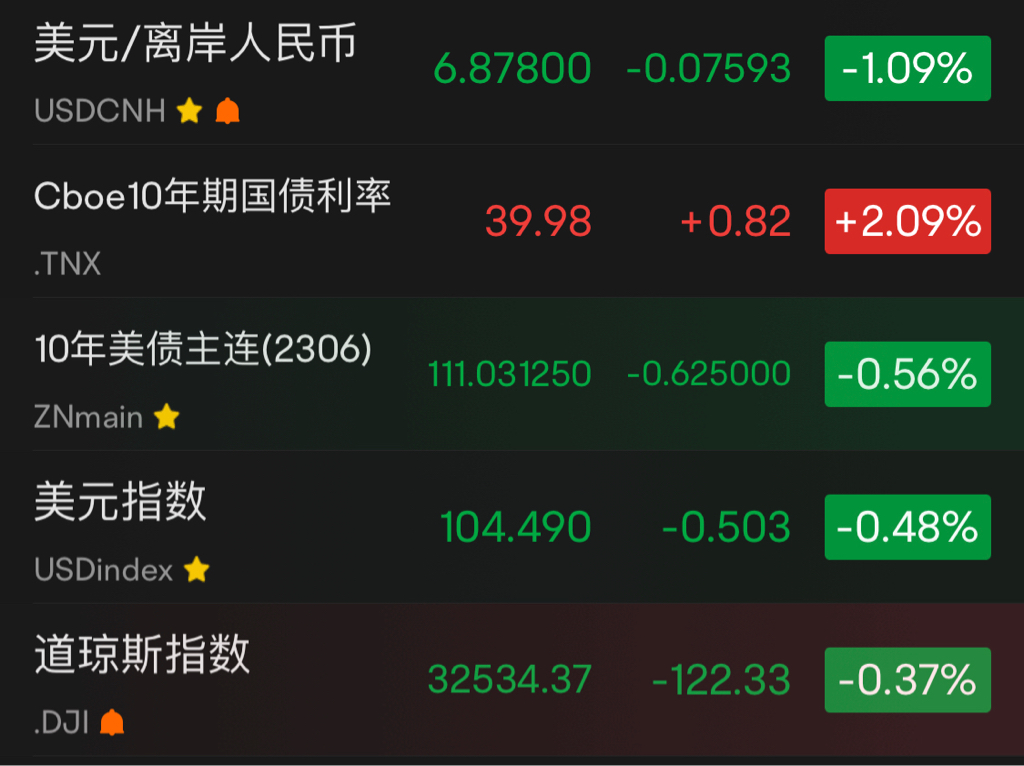1024x766 pixels.
Task: Tap the -1.09% change badge for USDCNH
Action: click(x=907, y=69)
